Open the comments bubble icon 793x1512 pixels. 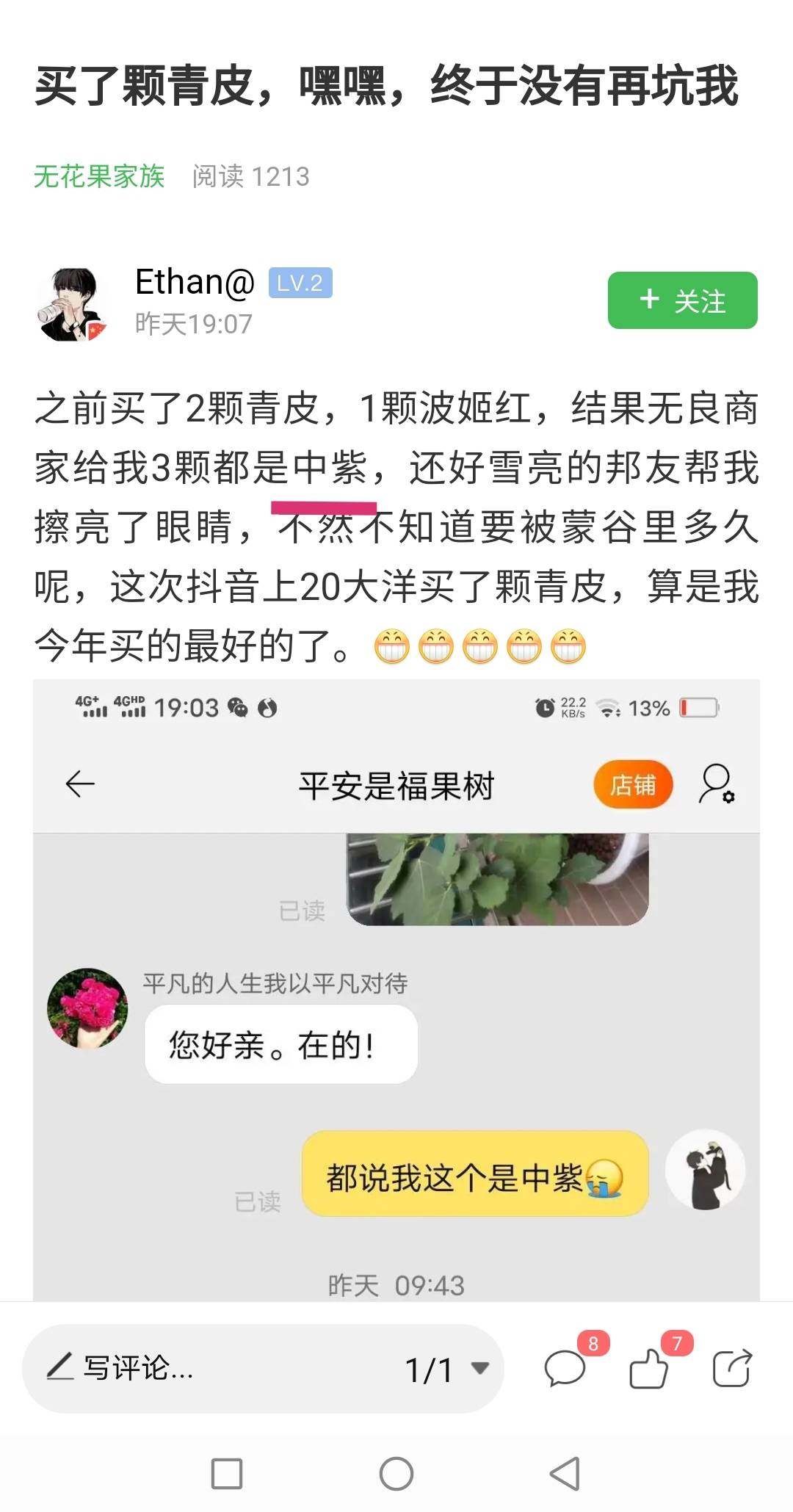tap(565, 1369)
